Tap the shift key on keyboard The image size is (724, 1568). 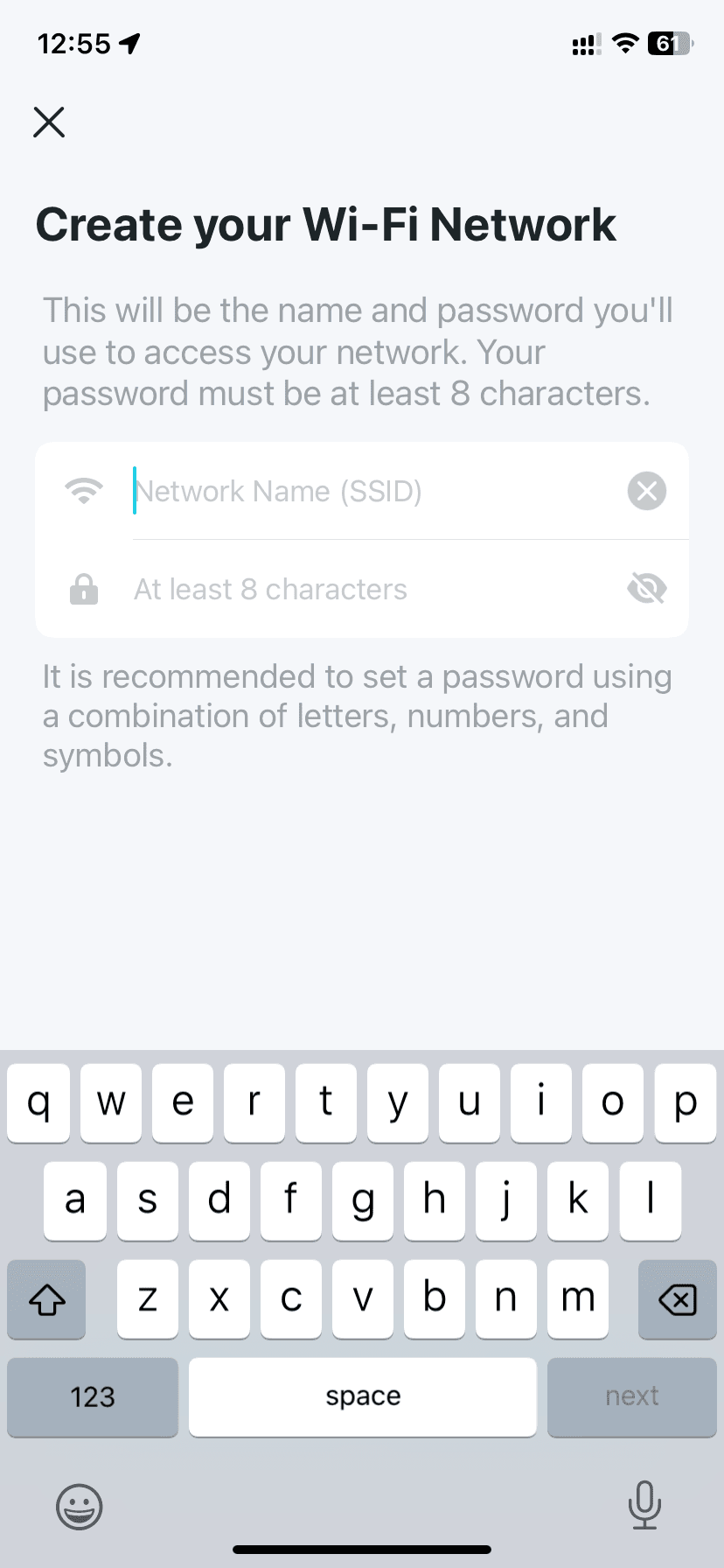[x=46, y=1299]
